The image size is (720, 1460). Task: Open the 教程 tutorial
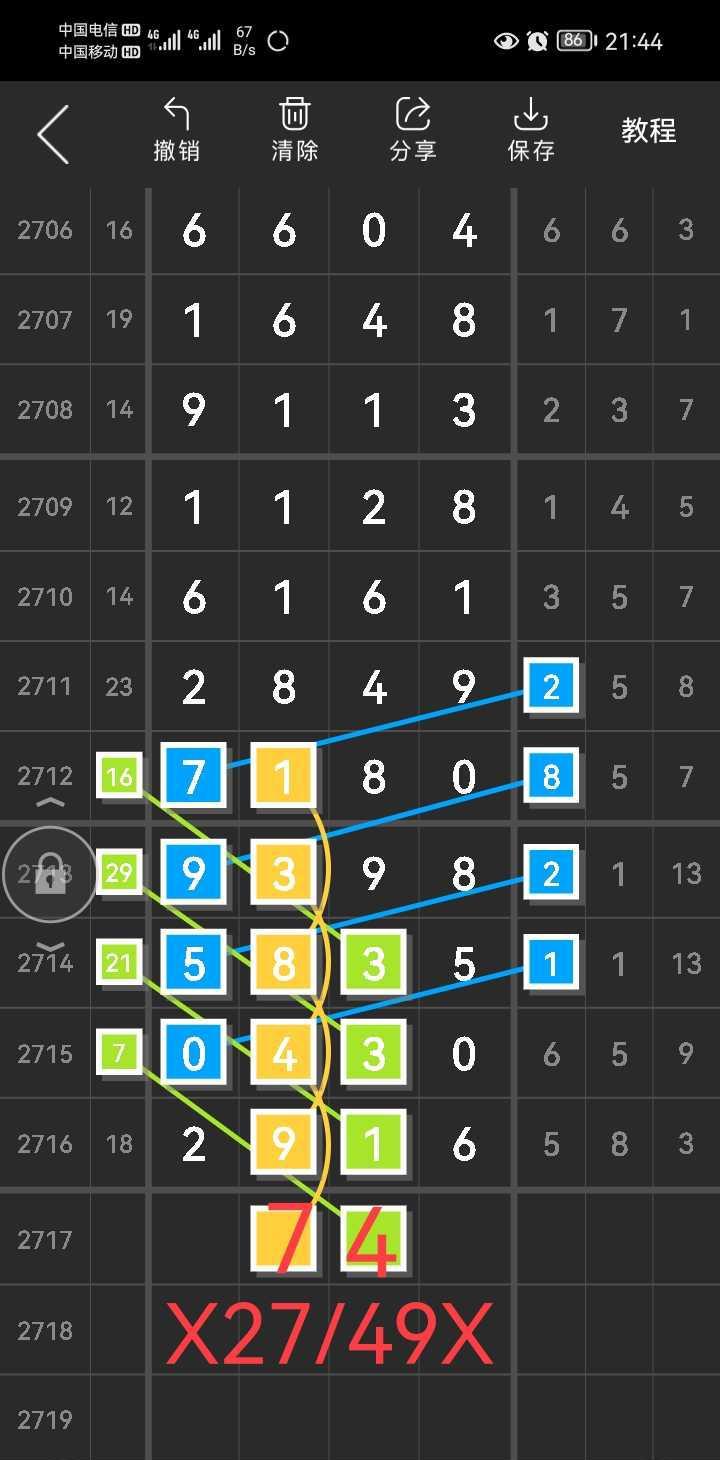pyautogui.click(x=648, y=131)
